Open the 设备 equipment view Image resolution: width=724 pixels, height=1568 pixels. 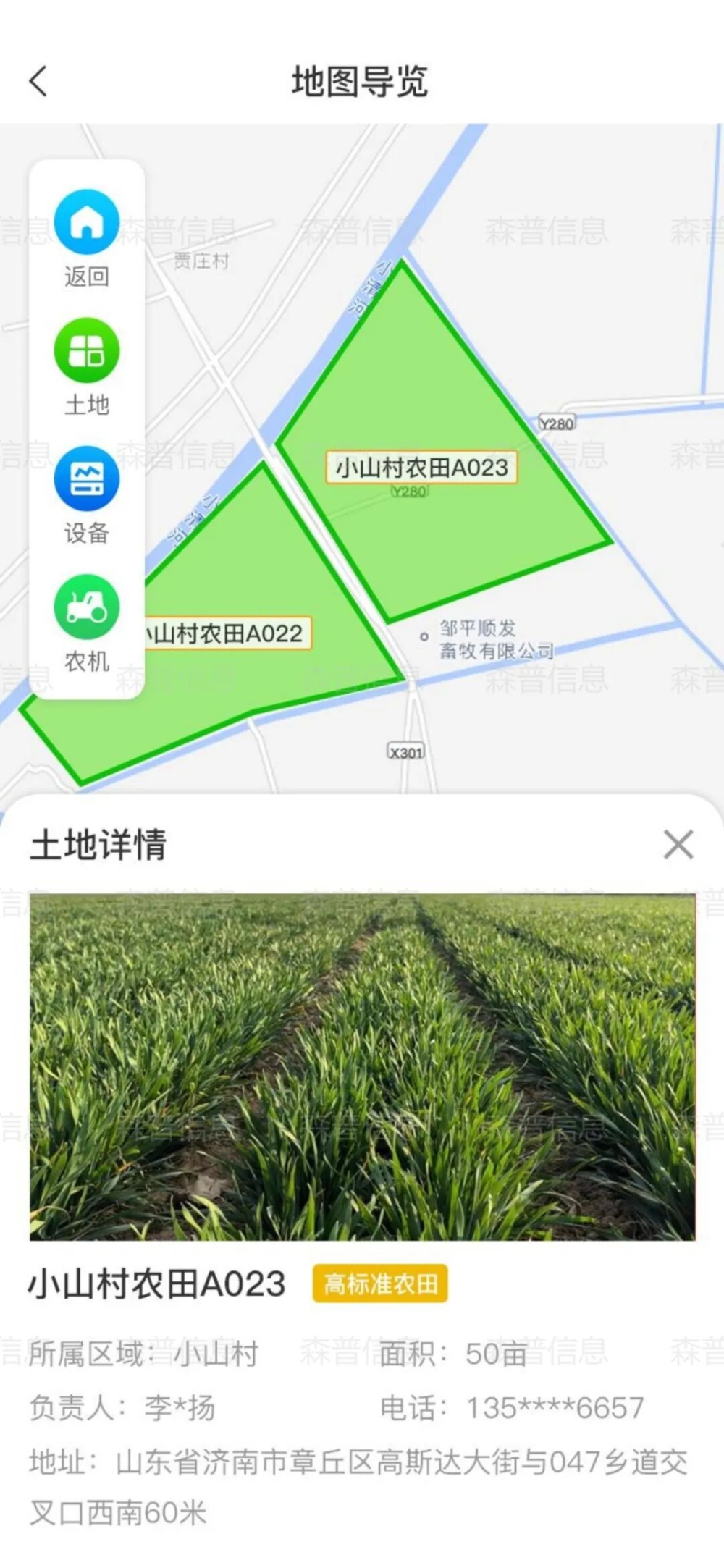(x=87, y=479)
